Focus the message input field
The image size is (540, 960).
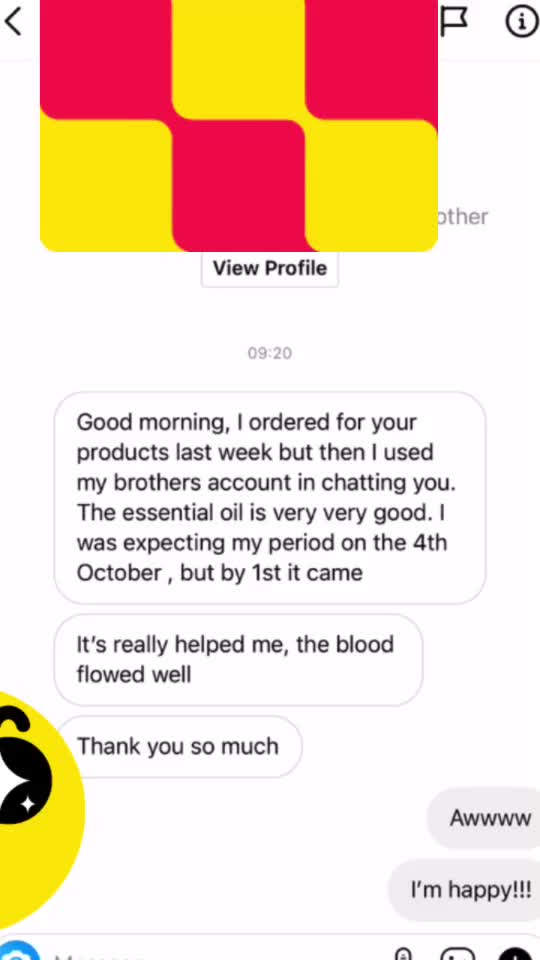click(x=214, y=953)
